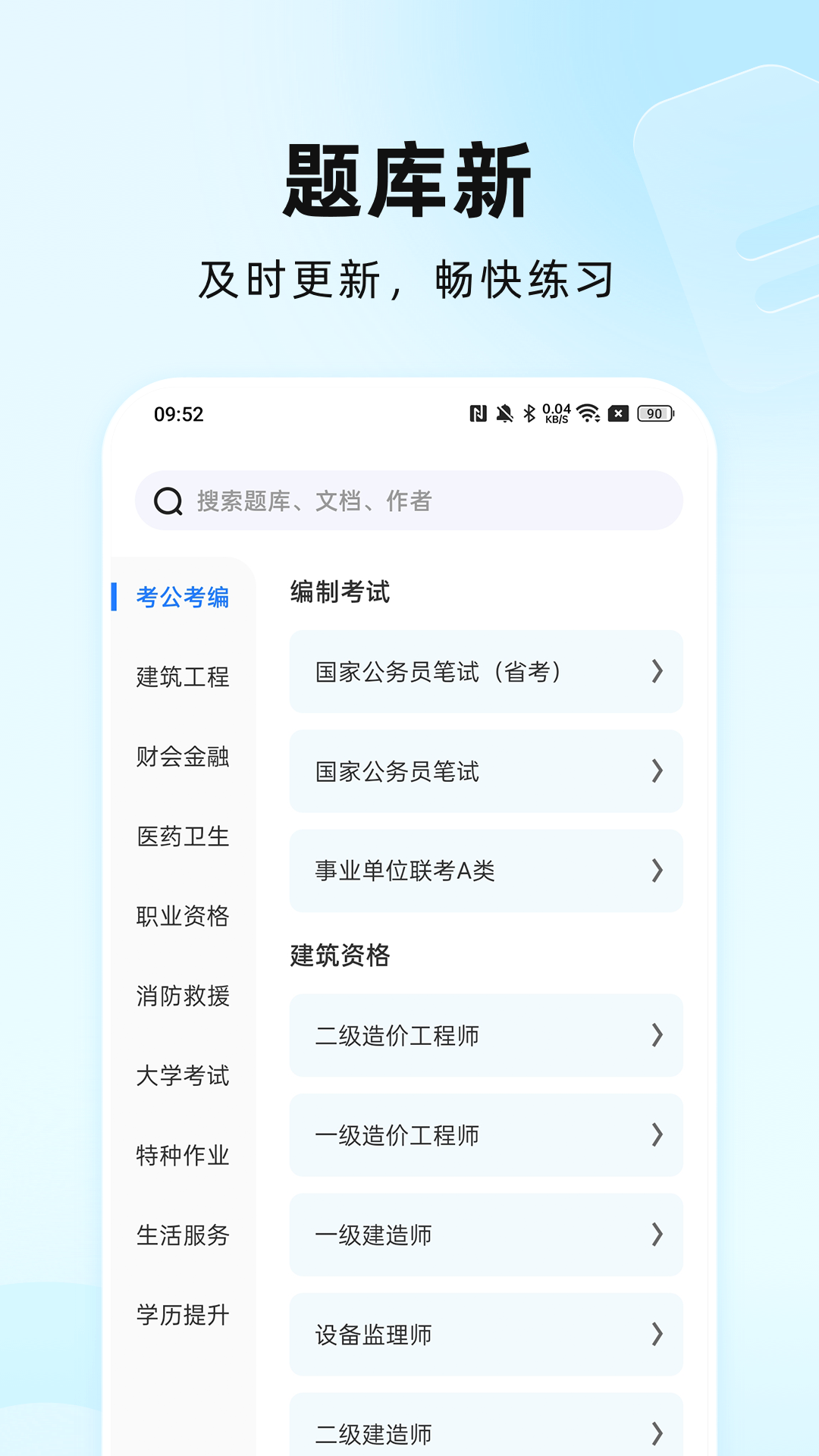
Task: Tap the 0.04 KB/S network speed indicator
Action: pyautogui.click(x=557, y=413)
